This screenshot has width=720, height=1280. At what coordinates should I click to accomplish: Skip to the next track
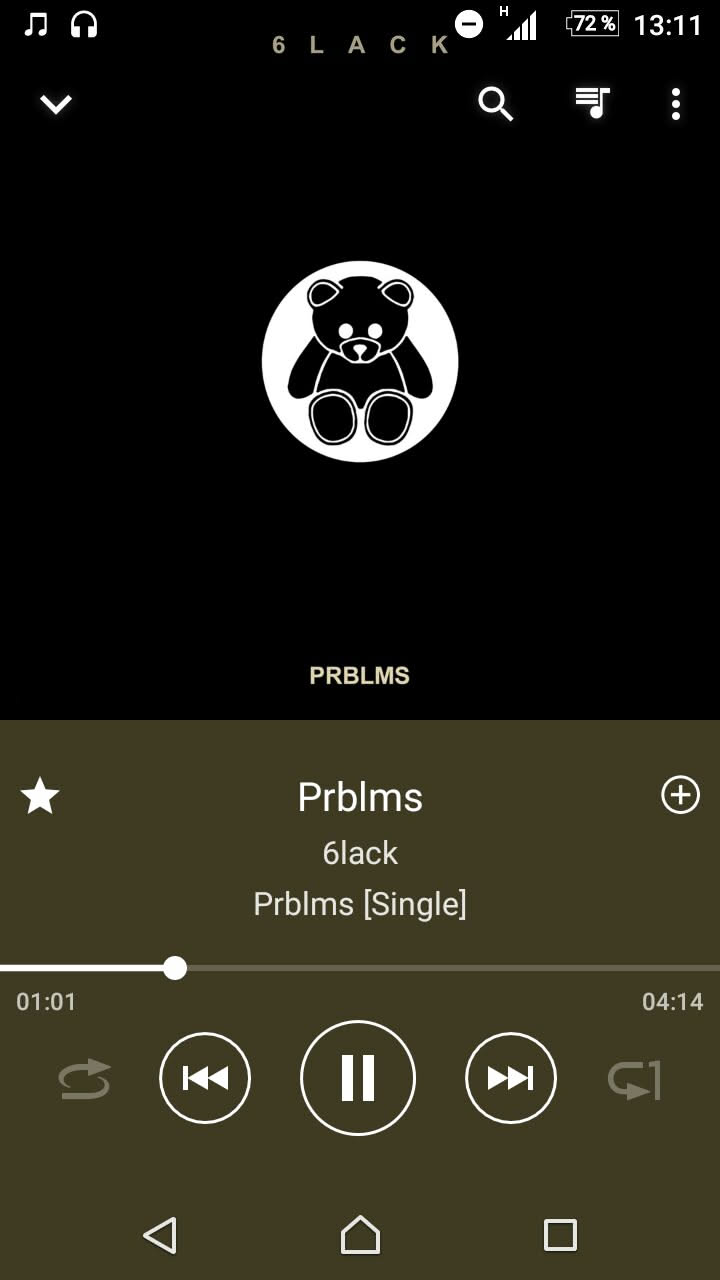point(511,1078)
